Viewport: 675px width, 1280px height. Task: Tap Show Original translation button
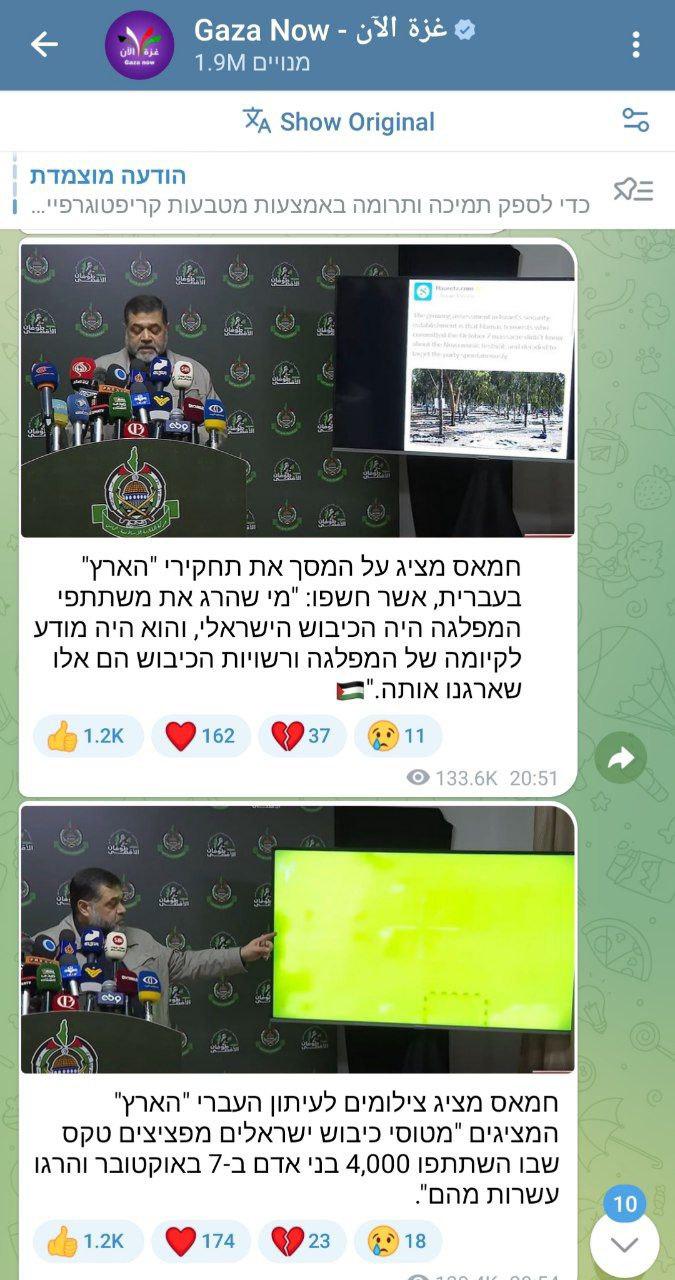338,122
